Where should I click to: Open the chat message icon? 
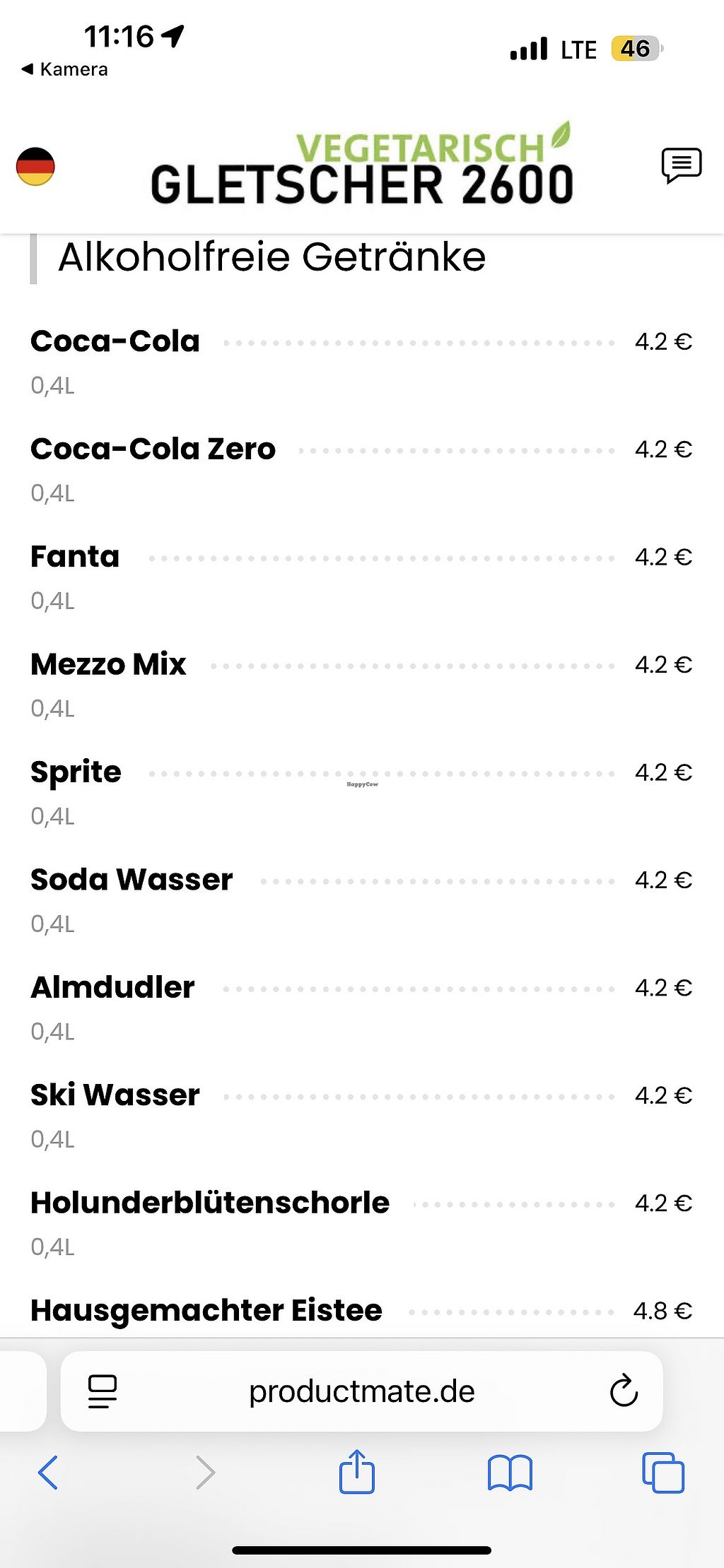[x=681, y=166]
